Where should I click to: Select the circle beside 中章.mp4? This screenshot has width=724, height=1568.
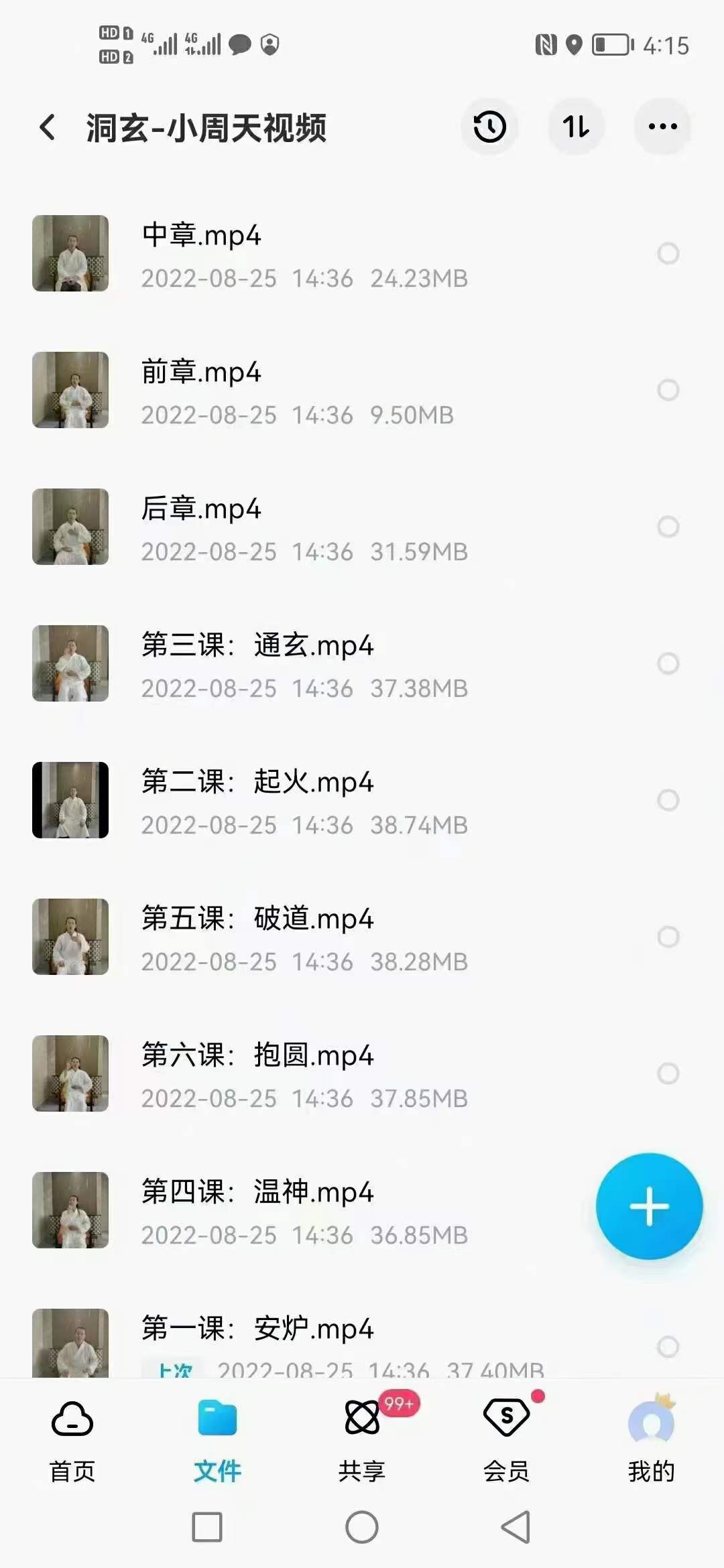(x=668, y=253)
